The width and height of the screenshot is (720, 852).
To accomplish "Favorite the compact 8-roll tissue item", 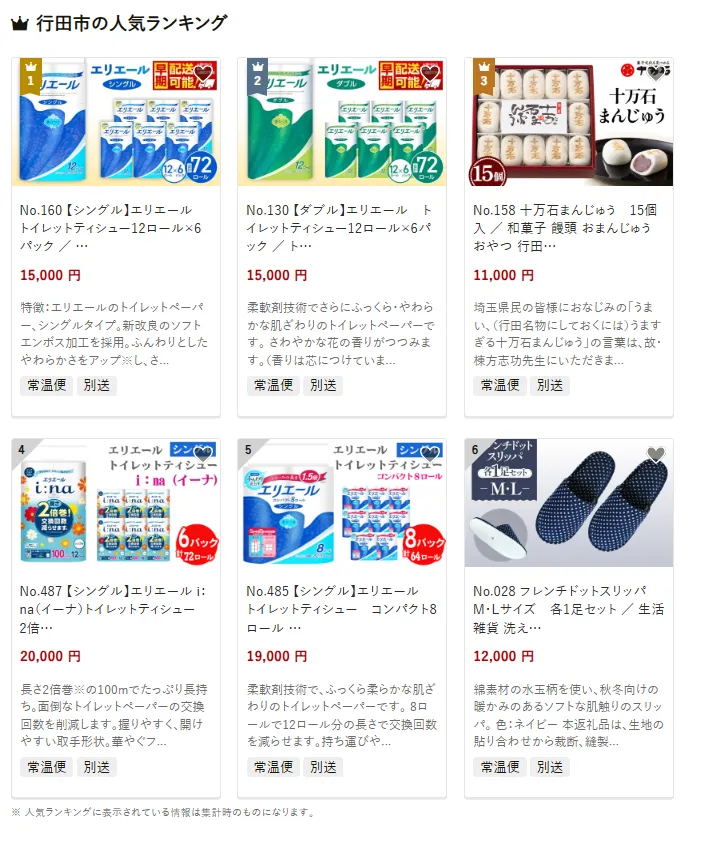I will coord(430,454).
